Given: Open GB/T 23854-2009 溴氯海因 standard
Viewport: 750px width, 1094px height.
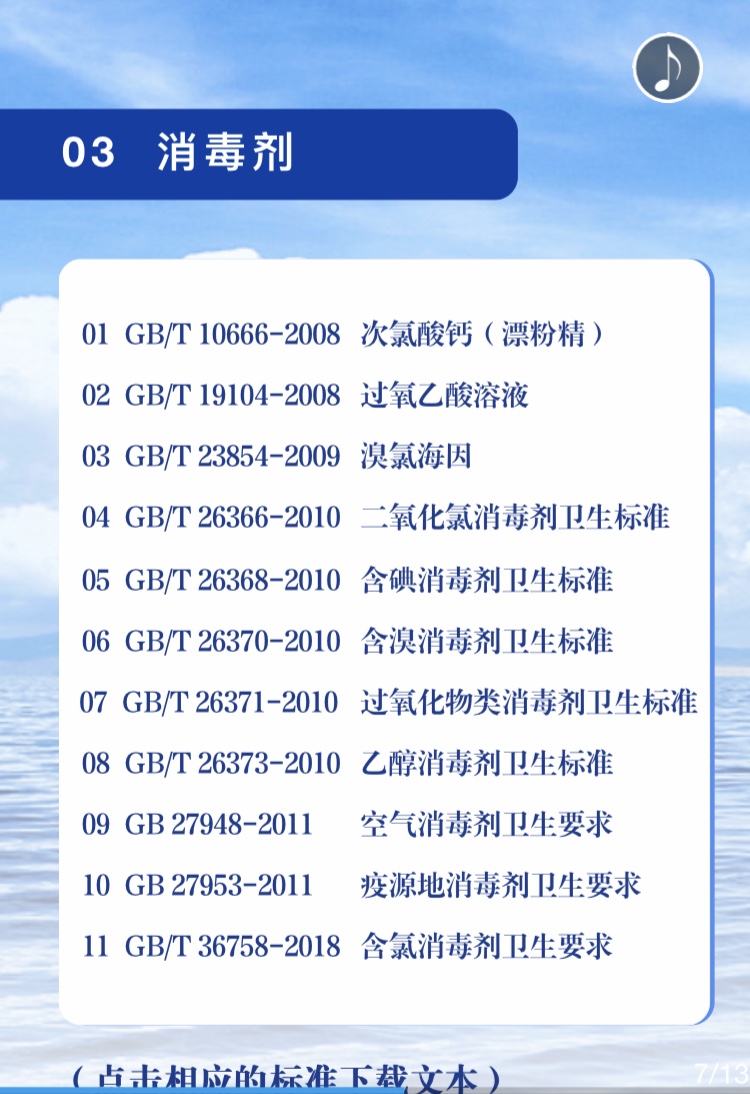Looking at the screenshot, I should pos(276,456).
